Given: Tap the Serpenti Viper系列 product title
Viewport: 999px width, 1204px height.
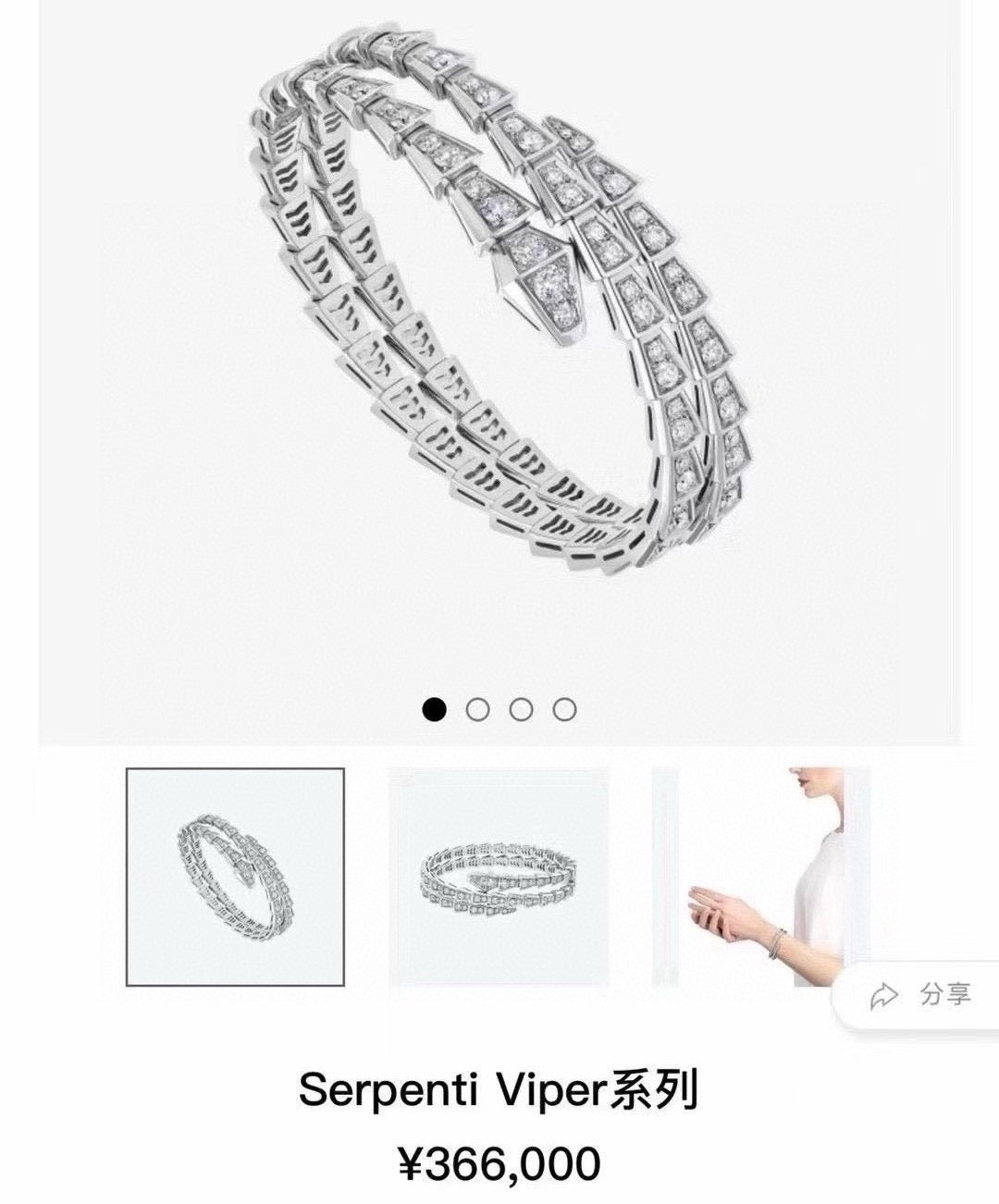Looking at the screenshot, I should coord(499,1090).
